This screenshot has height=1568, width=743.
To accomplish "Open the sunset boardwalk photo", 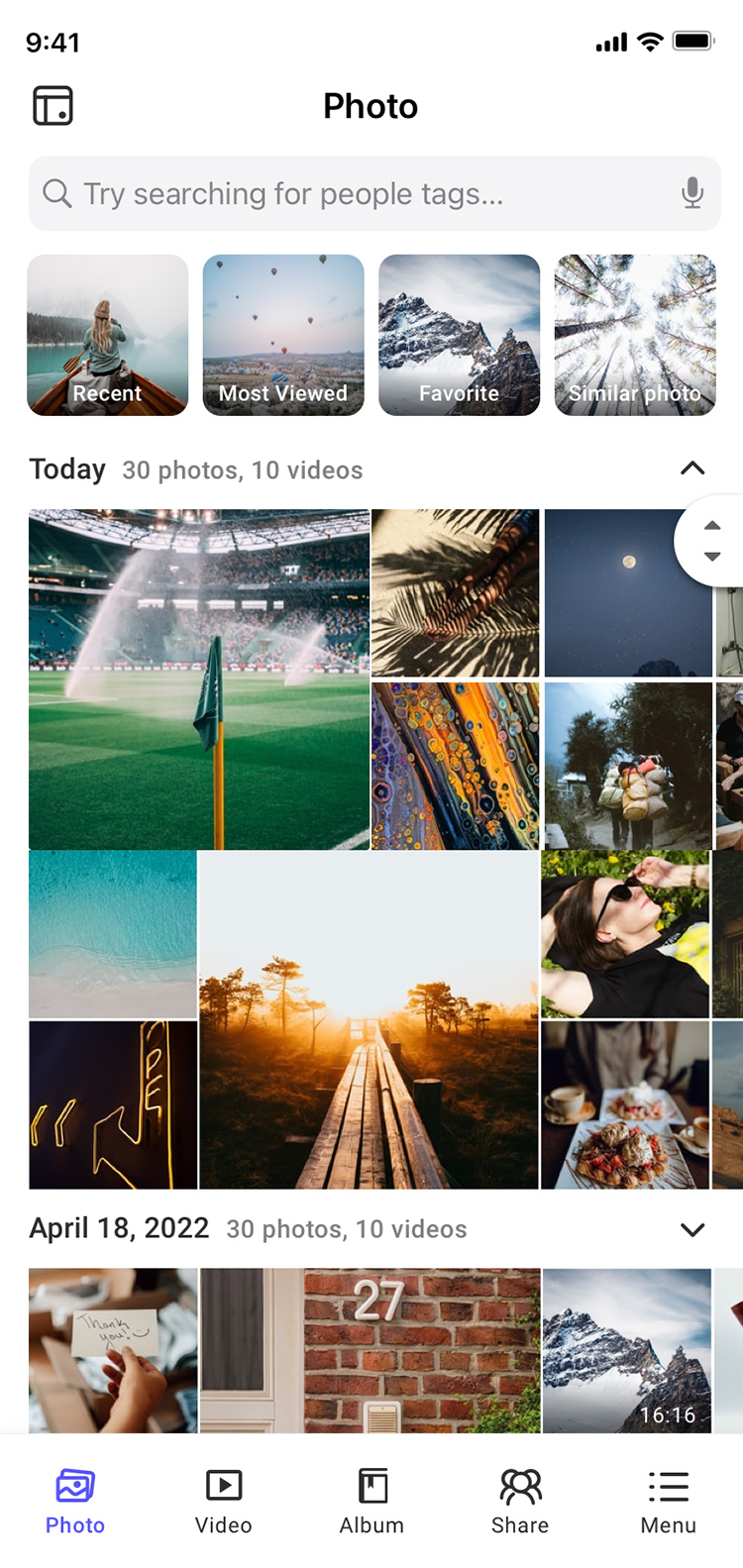I will tap(370, 1020).
